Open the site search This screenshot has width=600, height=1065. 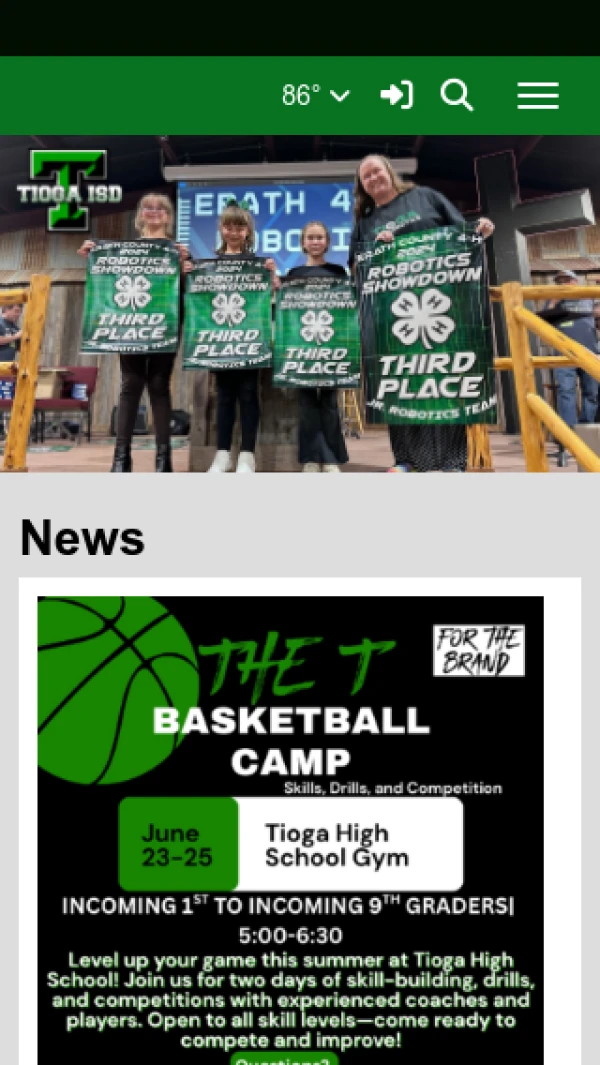[x=457, y=96]
